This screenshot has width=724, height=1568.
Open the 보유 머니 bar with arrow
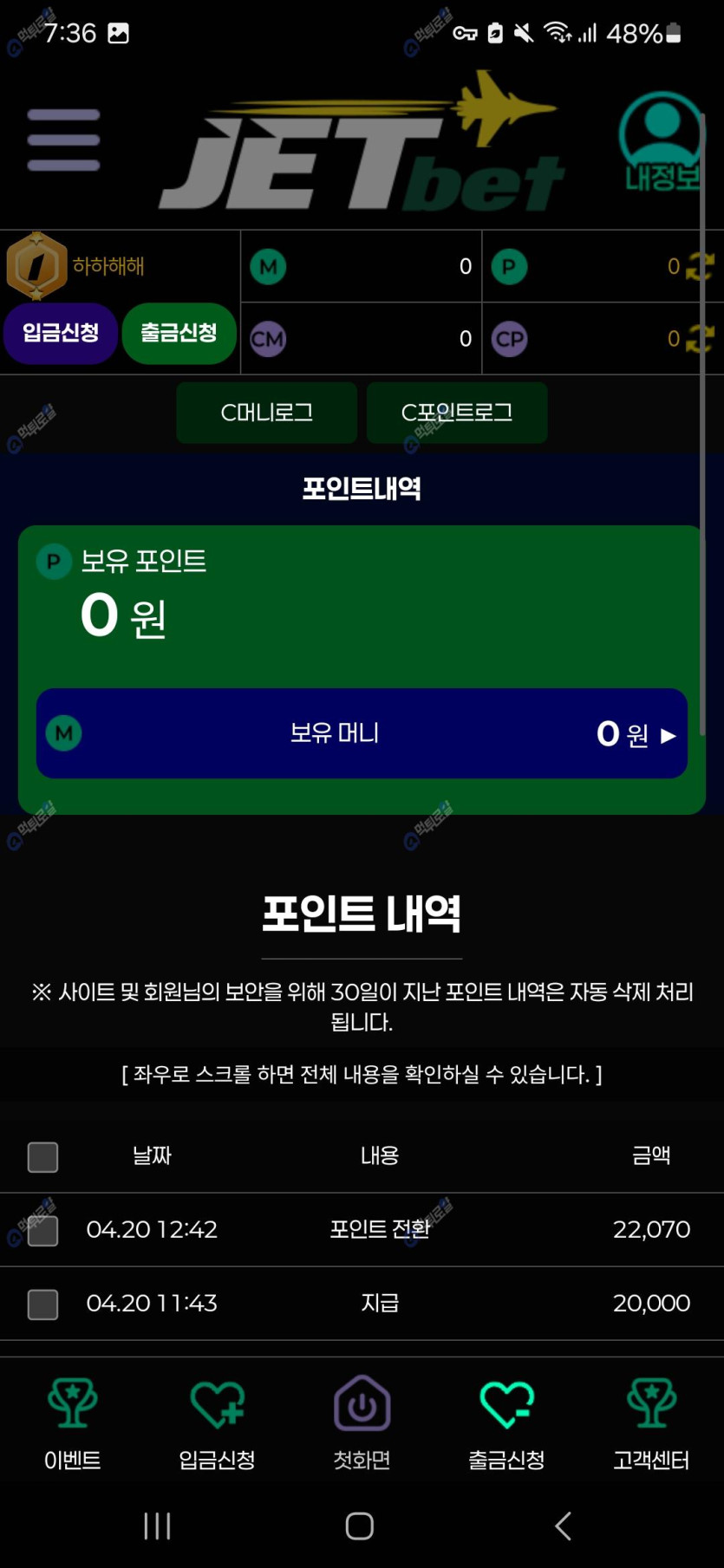click(x=362, y=733)
